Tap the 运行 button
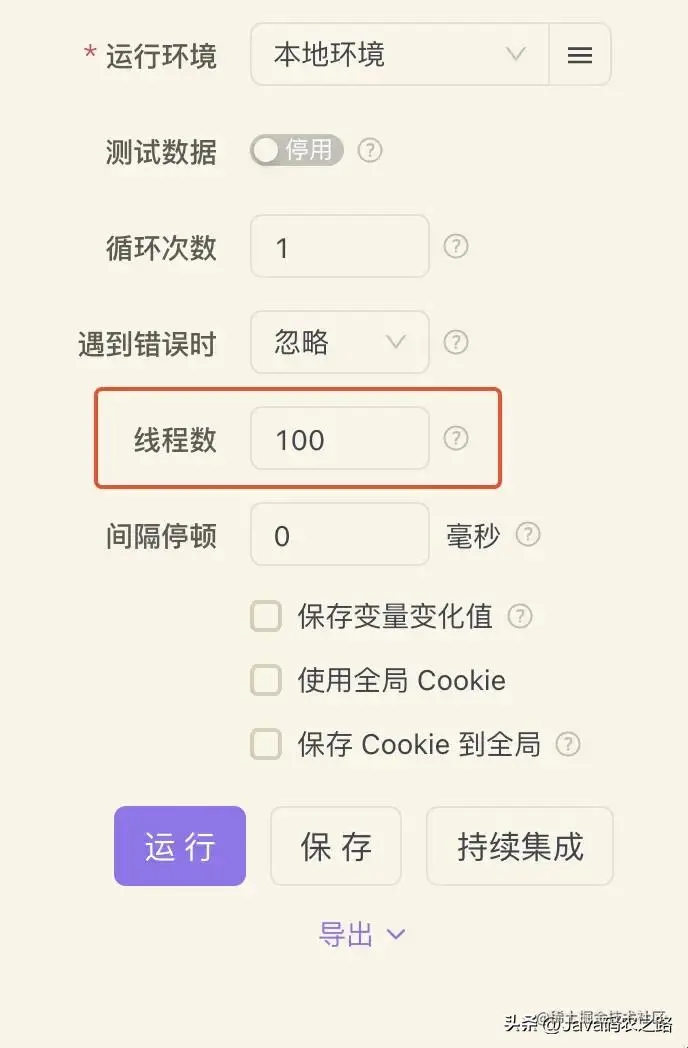 [x=180, y=846]
